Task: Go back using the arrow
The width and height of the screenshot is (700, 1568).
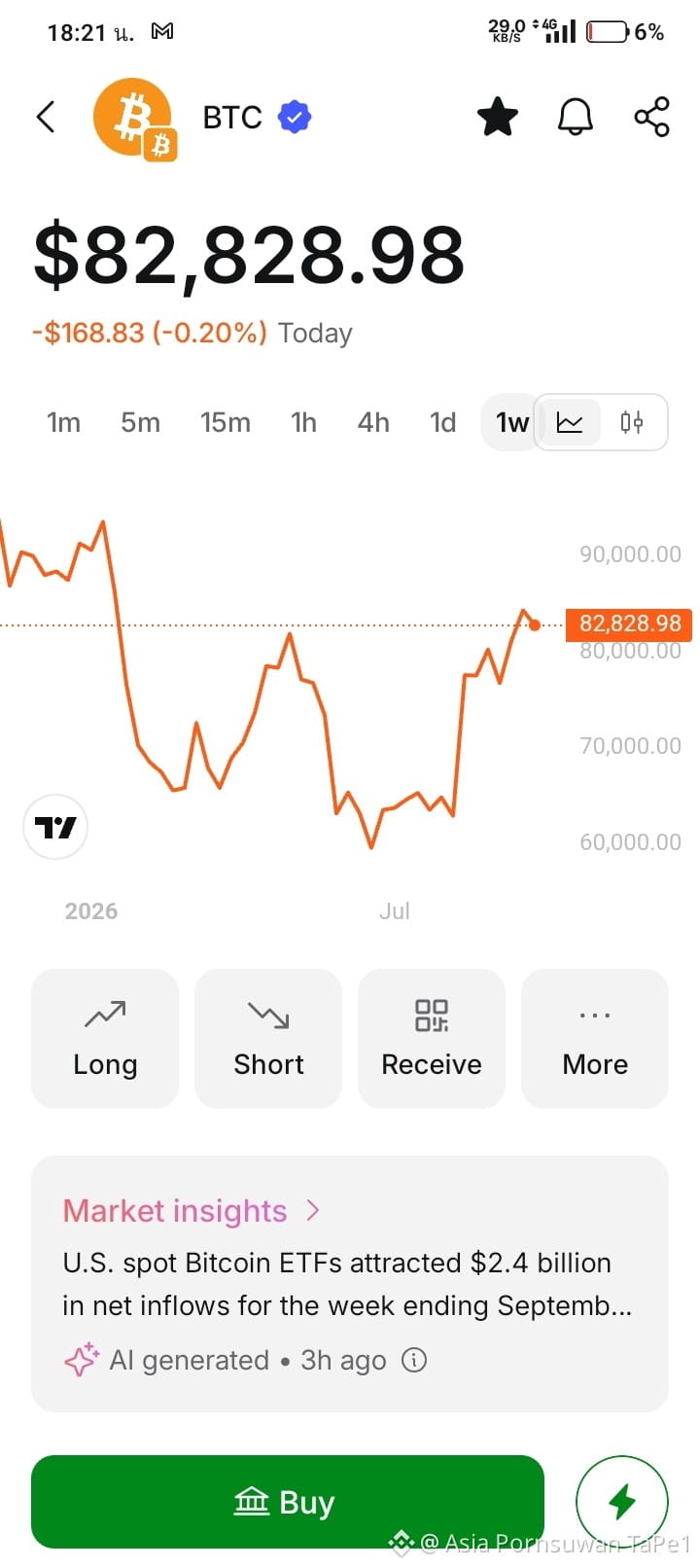Action: pyautogui.click(x=46, y=117)
